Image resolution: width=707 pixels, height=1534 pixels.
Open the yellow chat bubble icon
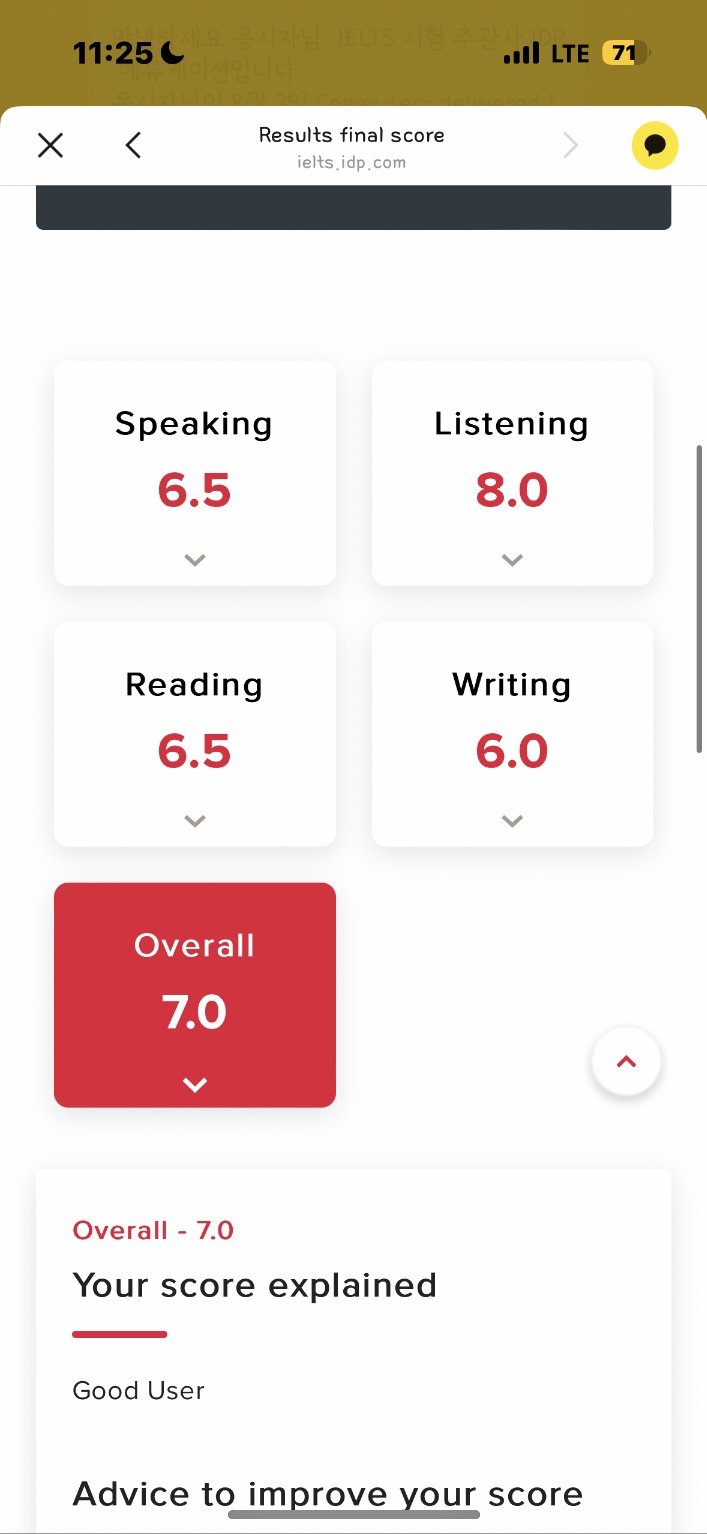click(x=655, y=146)
